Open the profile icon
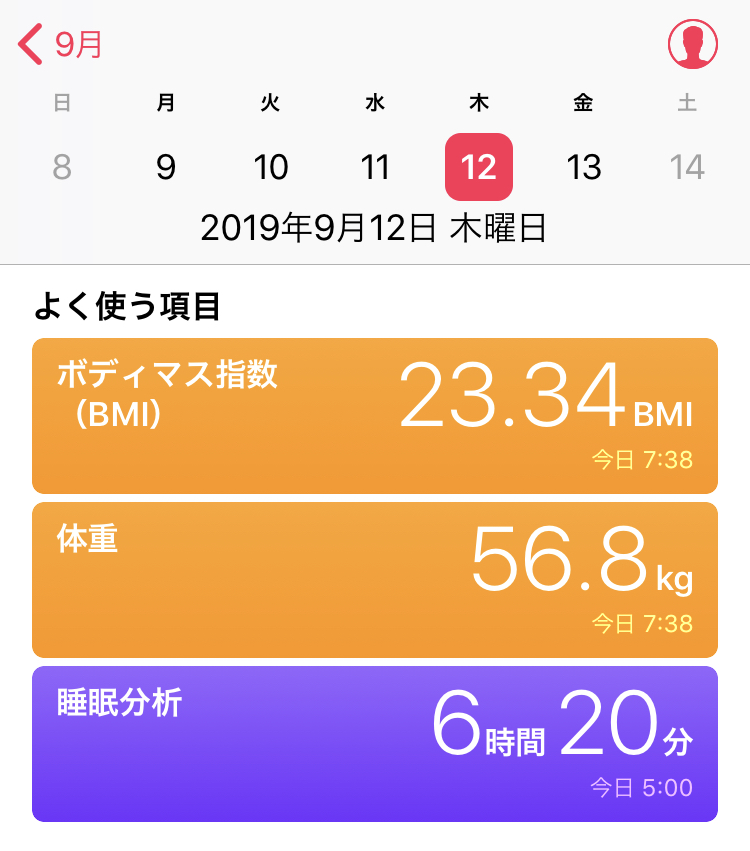This screenshot has height=851, width=750. coord(693,45)
